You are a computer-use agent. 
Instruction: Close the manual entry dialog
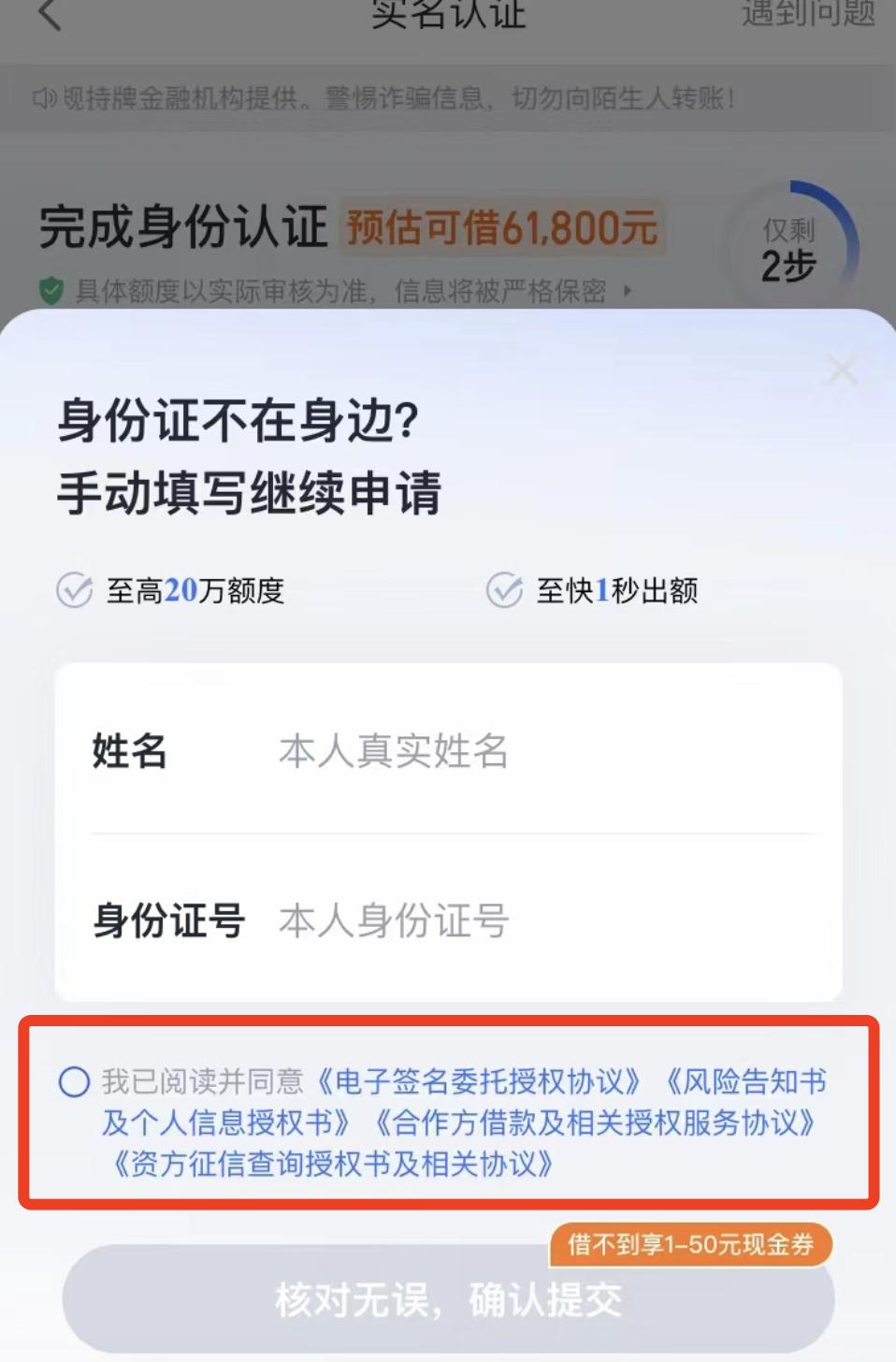842,370
